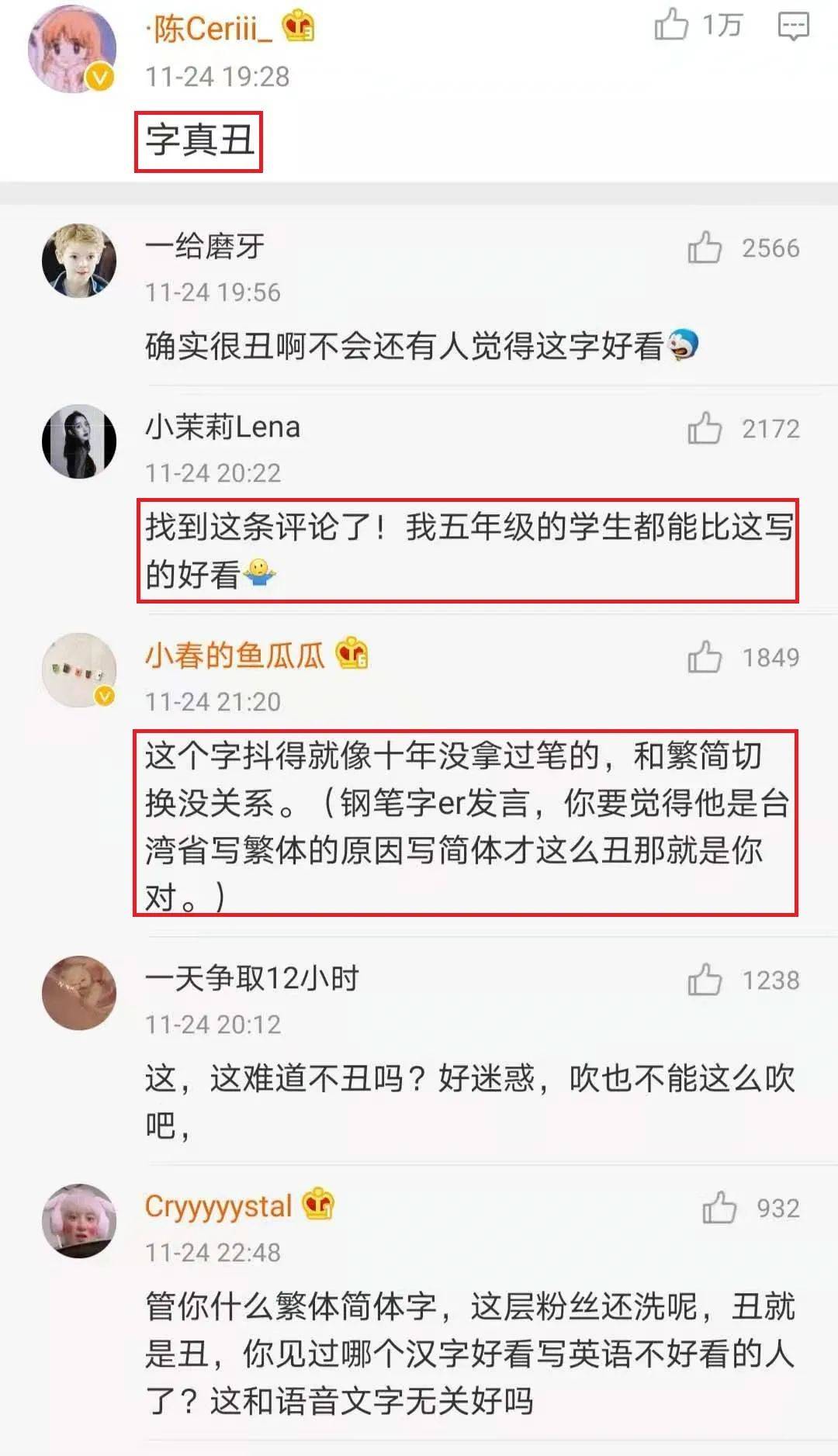Open the avatar of 一给磨牙
Screen dimensions: 838x1456
[79, 261]
